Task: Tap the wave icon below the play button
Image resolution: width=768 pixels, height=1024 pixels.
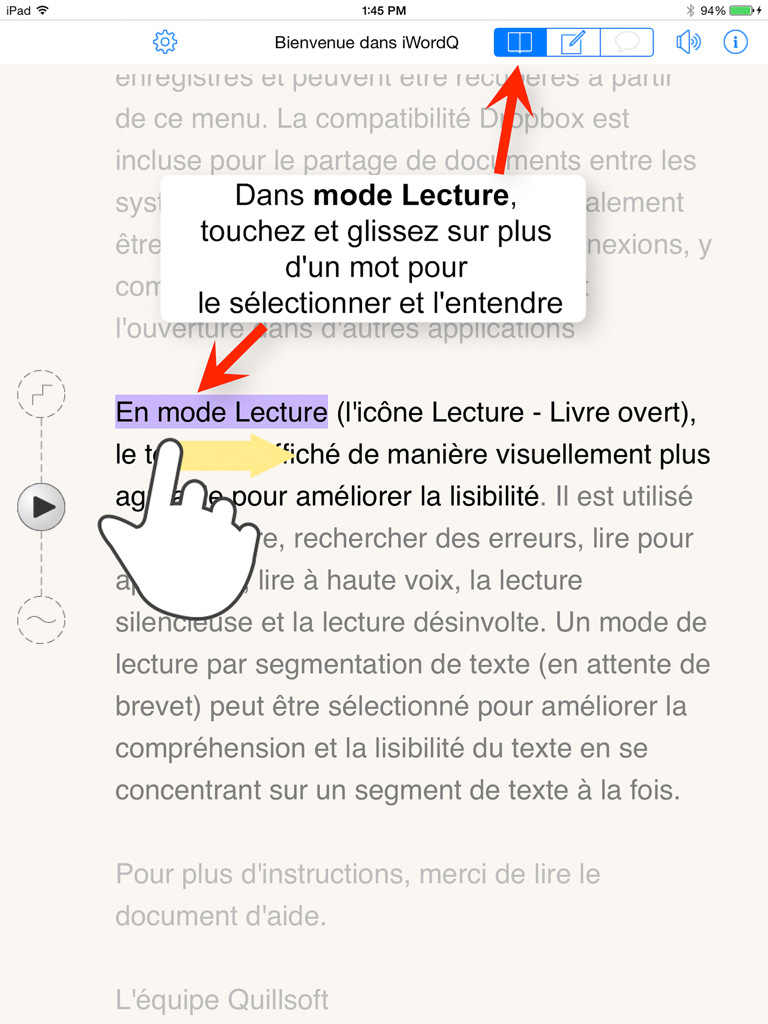Action: point(40,620)
